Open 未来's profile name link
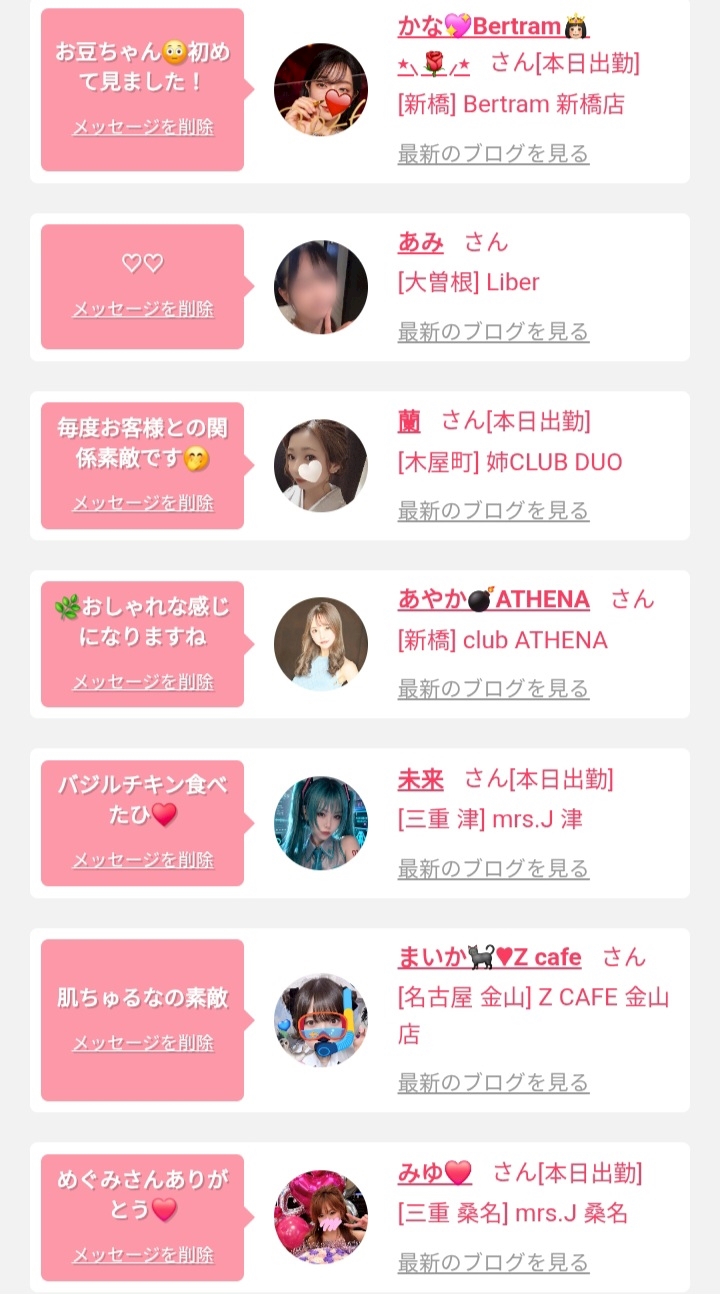The height and width of the screenshot is (1294, 720). (420, 779)
